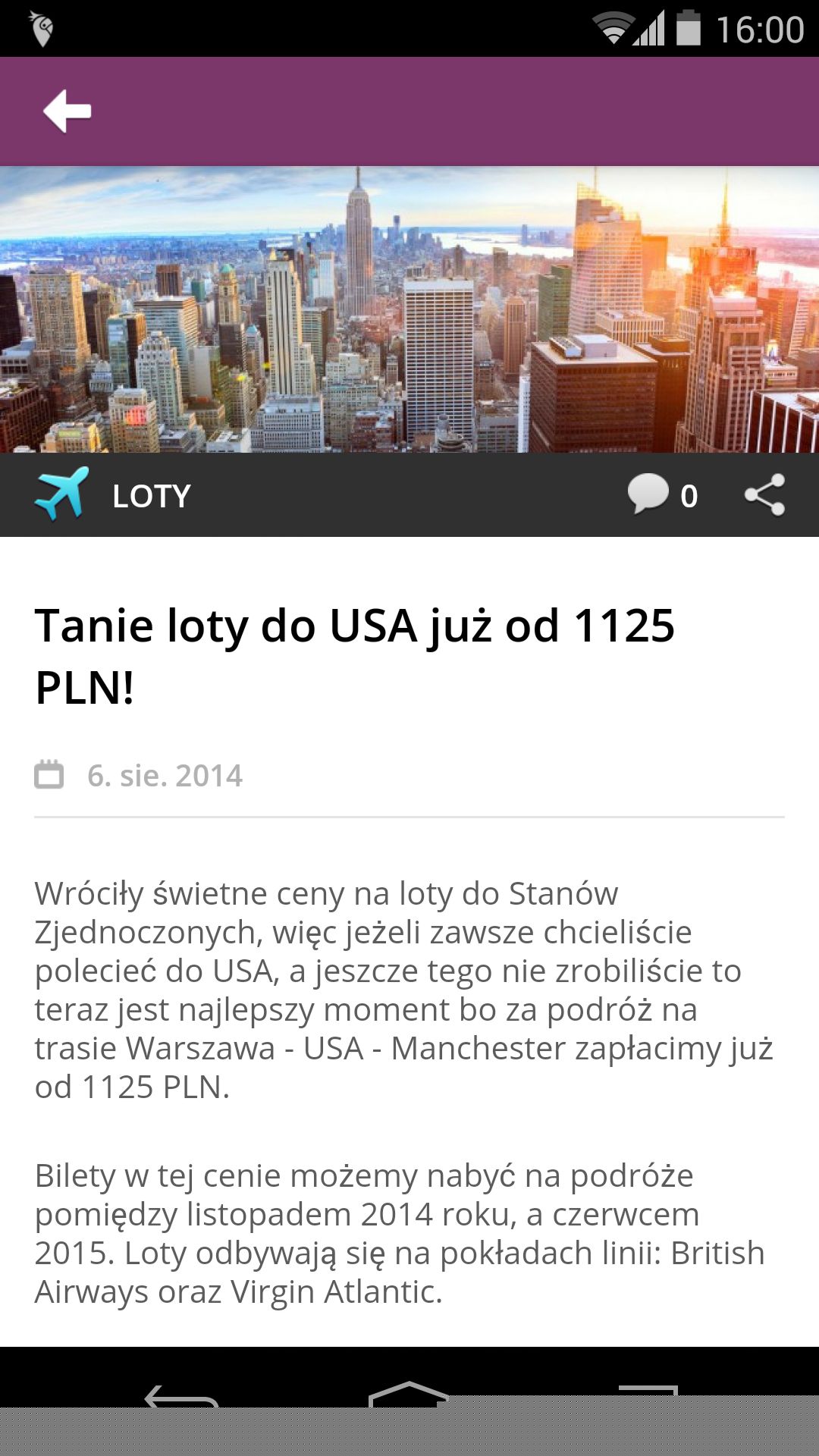Go back using the white arrow
This screenshot has height=1456, width=819.
[67, 111]
